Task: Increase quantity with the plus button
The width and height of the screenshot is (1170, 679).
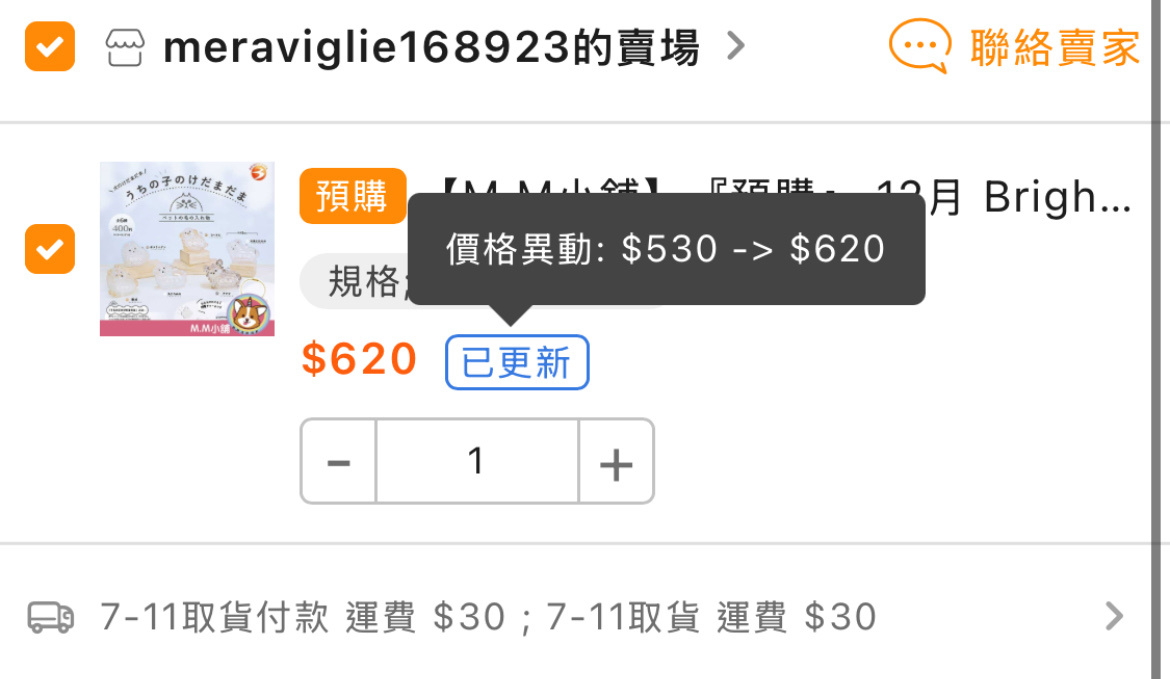Action: pyautogui.click(x=616, y=462)
